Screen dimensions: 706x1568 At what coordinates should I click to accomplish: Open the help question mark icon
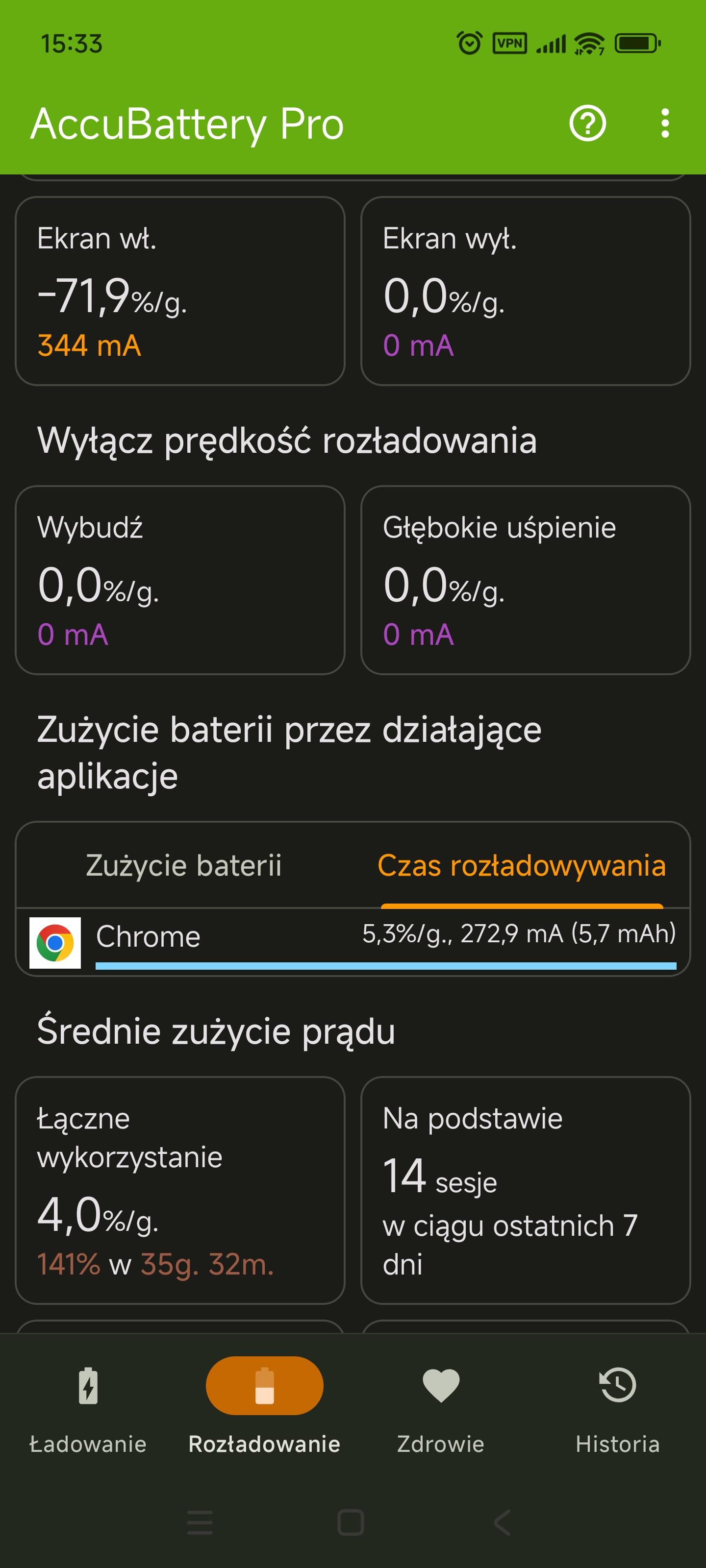tap(587, 123)
